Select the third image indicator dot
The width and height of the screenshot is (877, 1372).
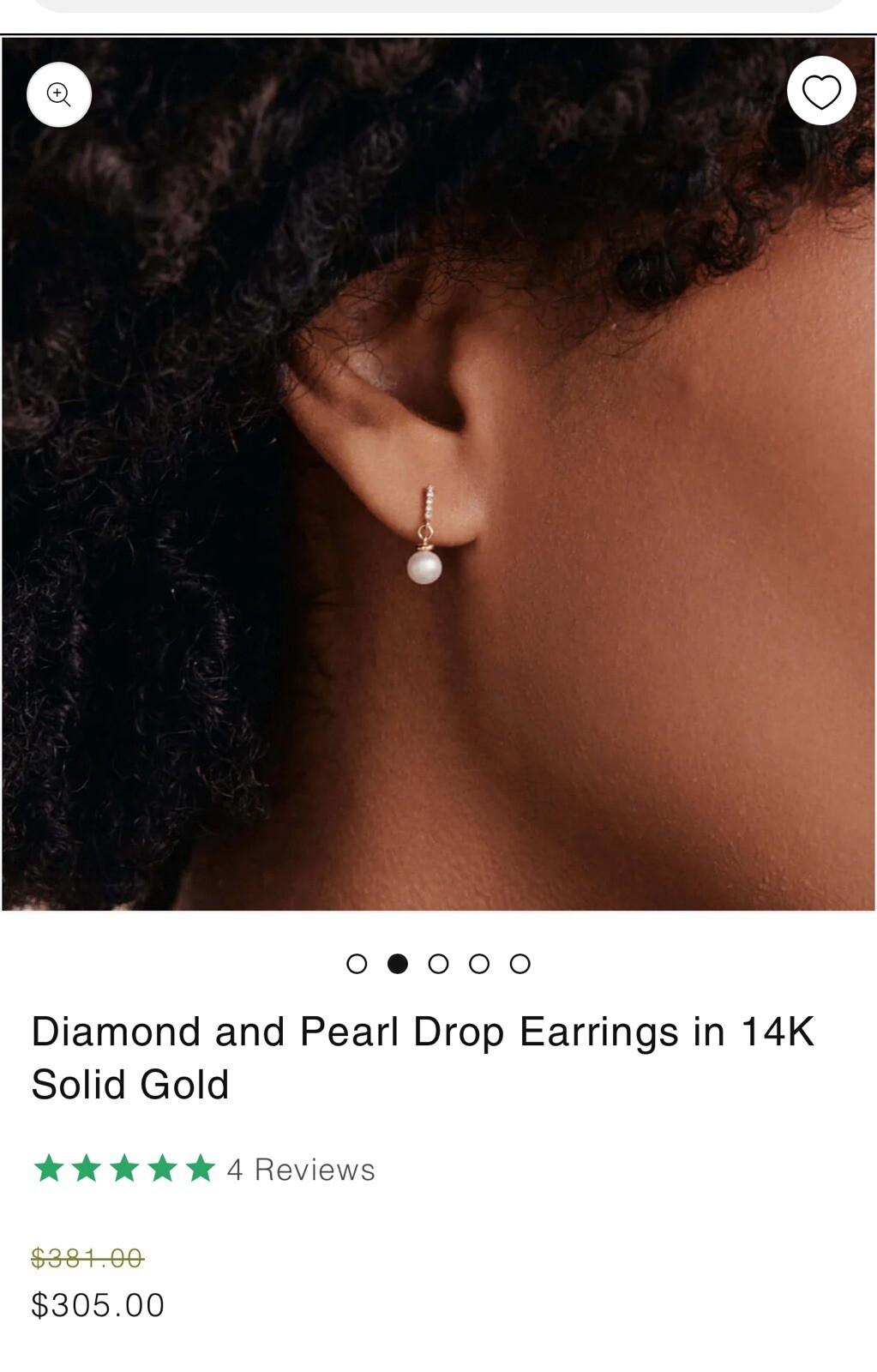438,964
